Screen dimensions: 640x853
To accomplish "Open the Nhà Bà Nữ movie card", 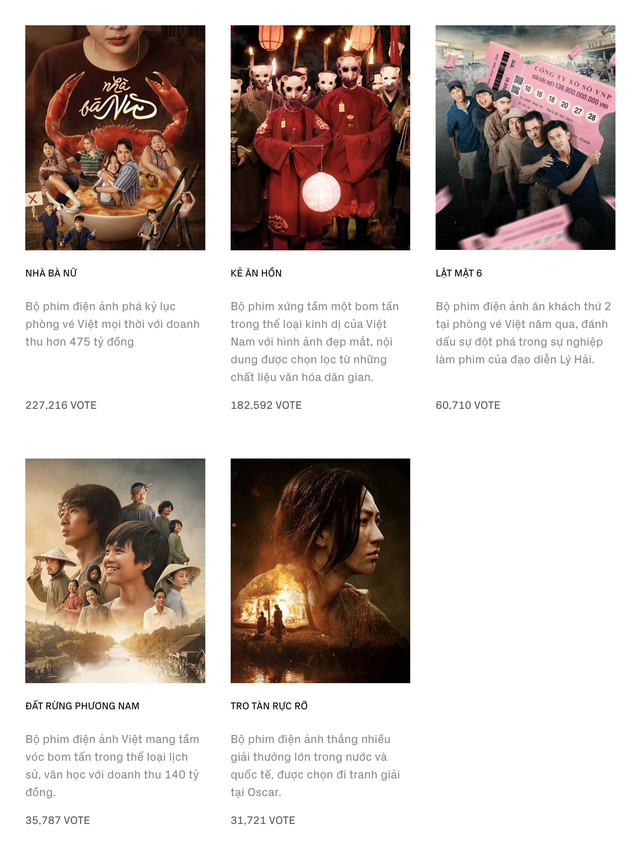I will click(115, 138).
